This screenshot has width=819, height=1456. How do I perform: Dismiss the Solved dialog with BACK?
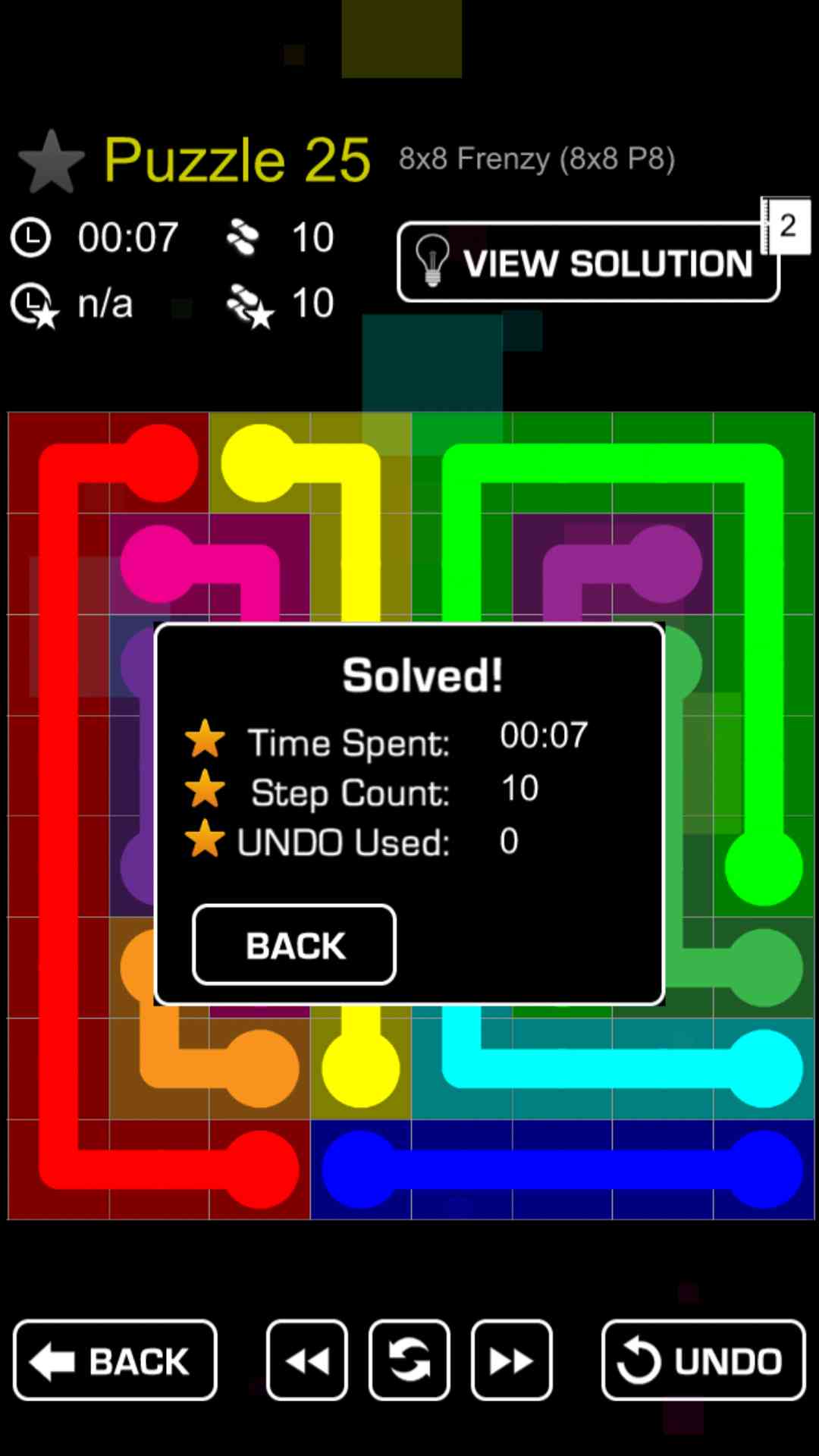click(x=294, y=945)
